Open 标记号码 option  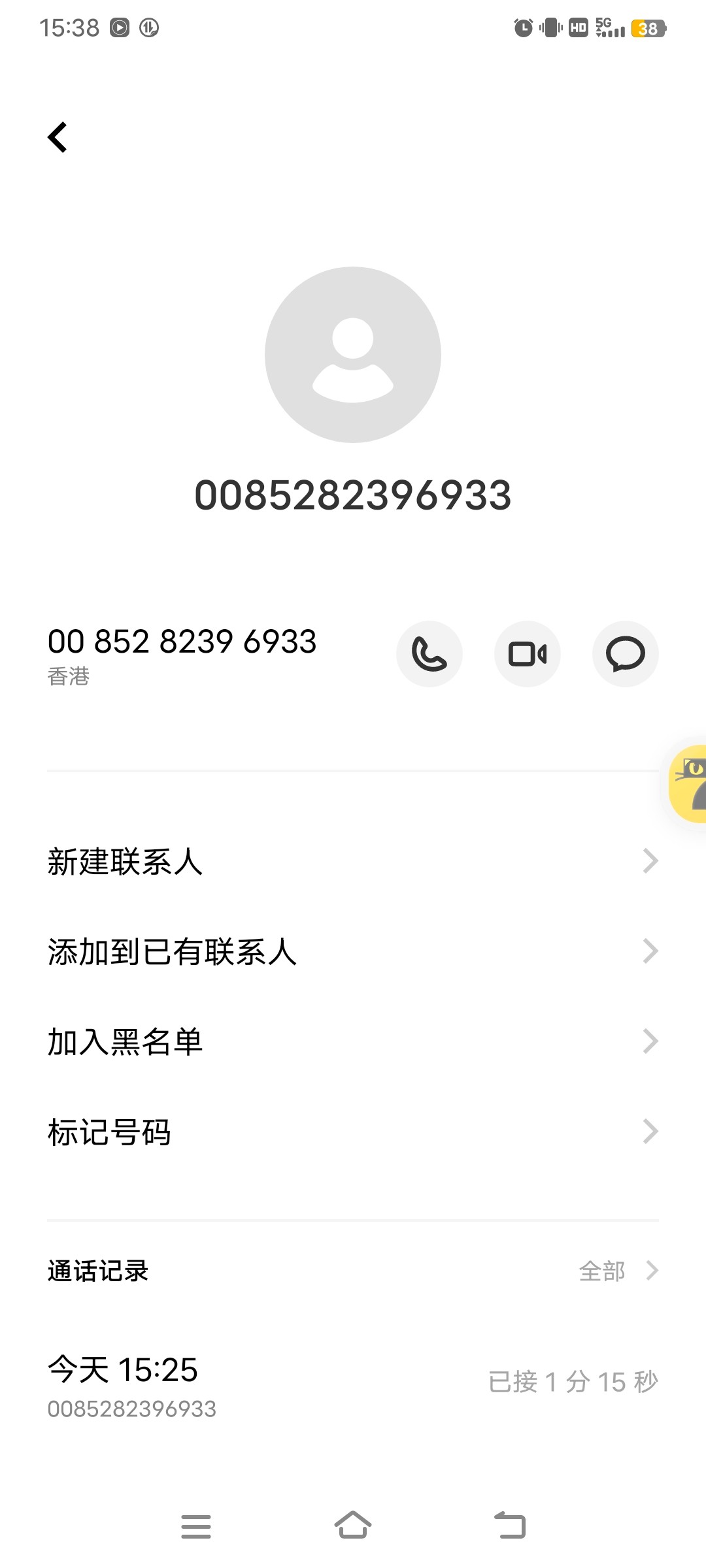point(353,1132)
